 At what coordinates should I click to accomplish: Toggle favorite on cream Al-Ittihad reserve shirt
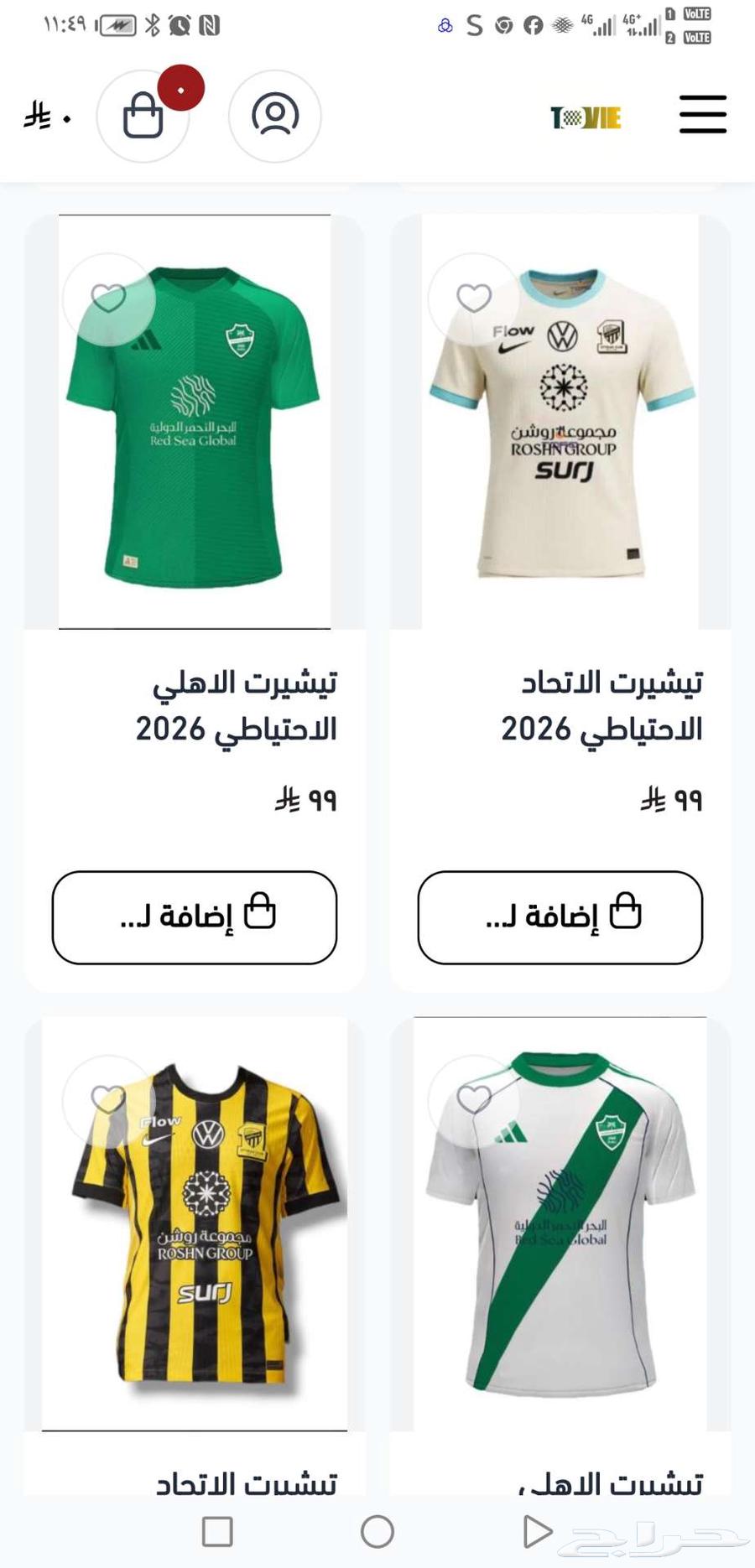tap(476, 295)
